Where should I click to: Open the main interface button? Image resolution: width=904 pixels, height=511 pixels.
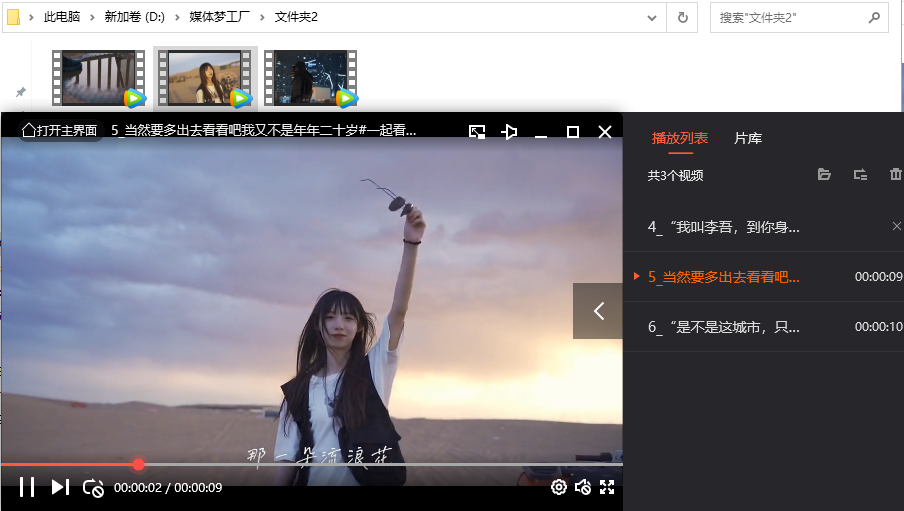pyautogui.click(x=59, y=130)
